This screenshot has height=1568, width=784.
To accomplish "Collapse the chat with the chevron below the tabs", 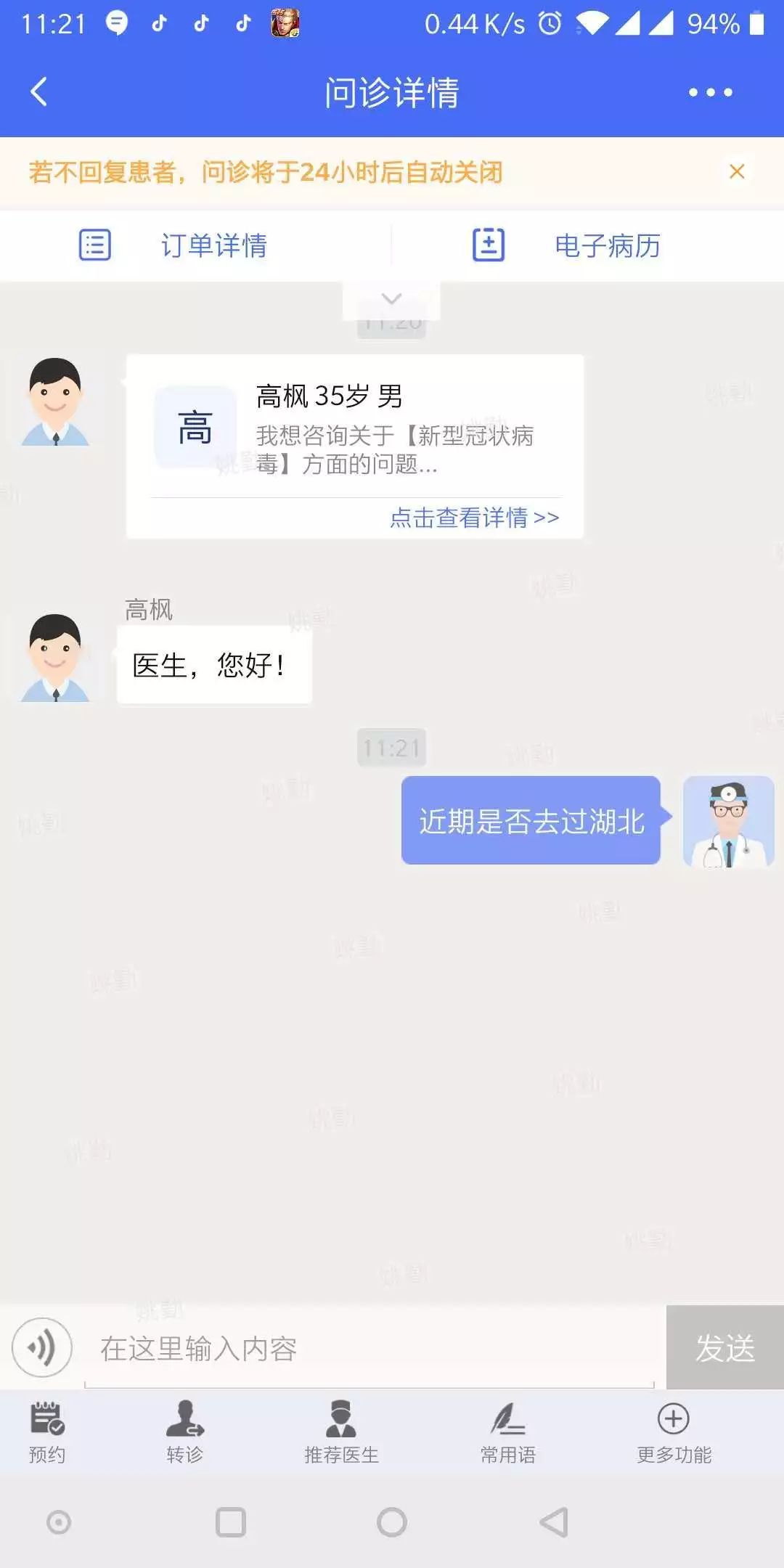I will point(391,298).
